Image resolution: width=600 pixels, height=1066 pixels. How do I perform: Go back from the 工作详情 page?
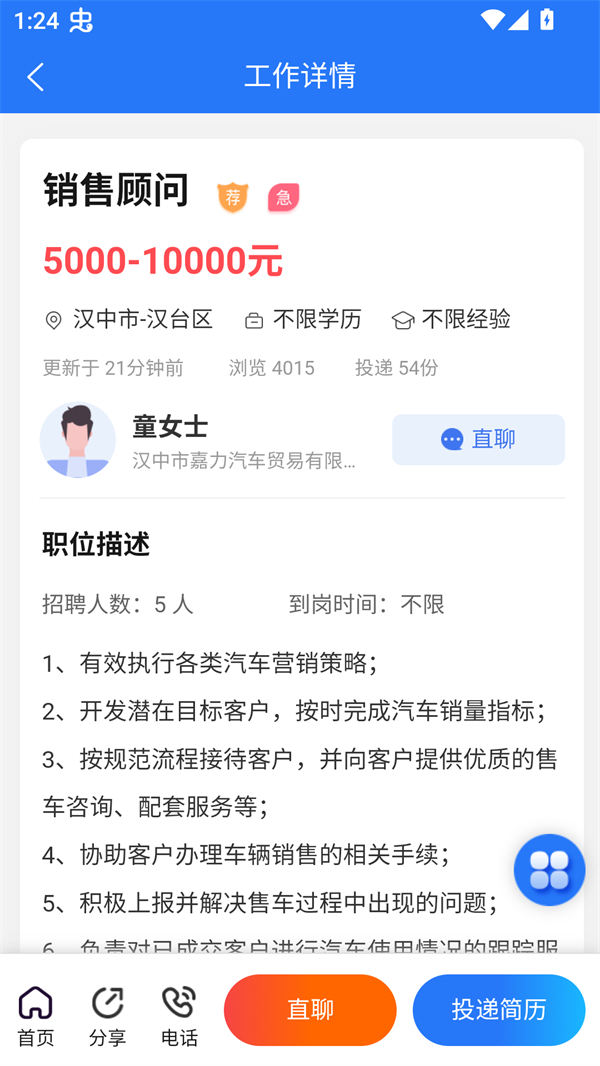pyautogui.click(x=36, y=77)
